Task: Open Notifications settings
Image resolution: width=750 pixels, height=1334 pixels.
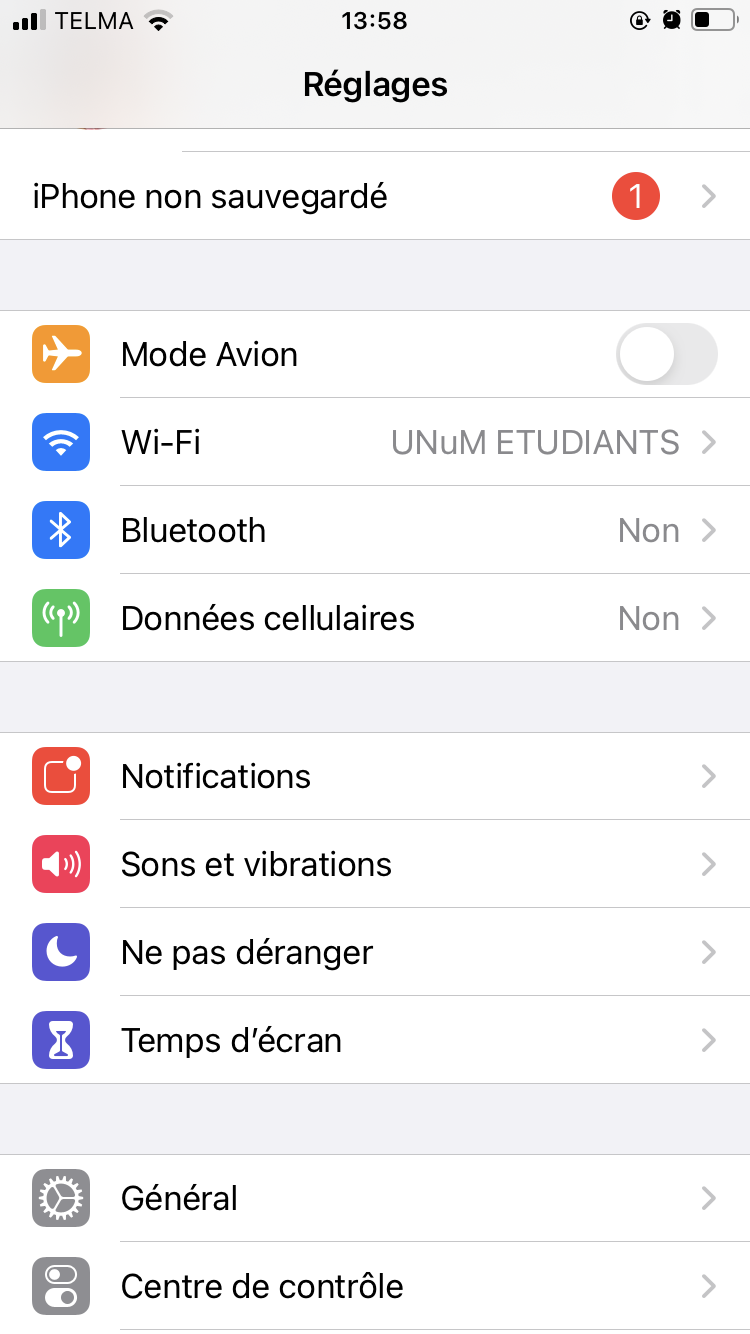Action: (375, 776)
